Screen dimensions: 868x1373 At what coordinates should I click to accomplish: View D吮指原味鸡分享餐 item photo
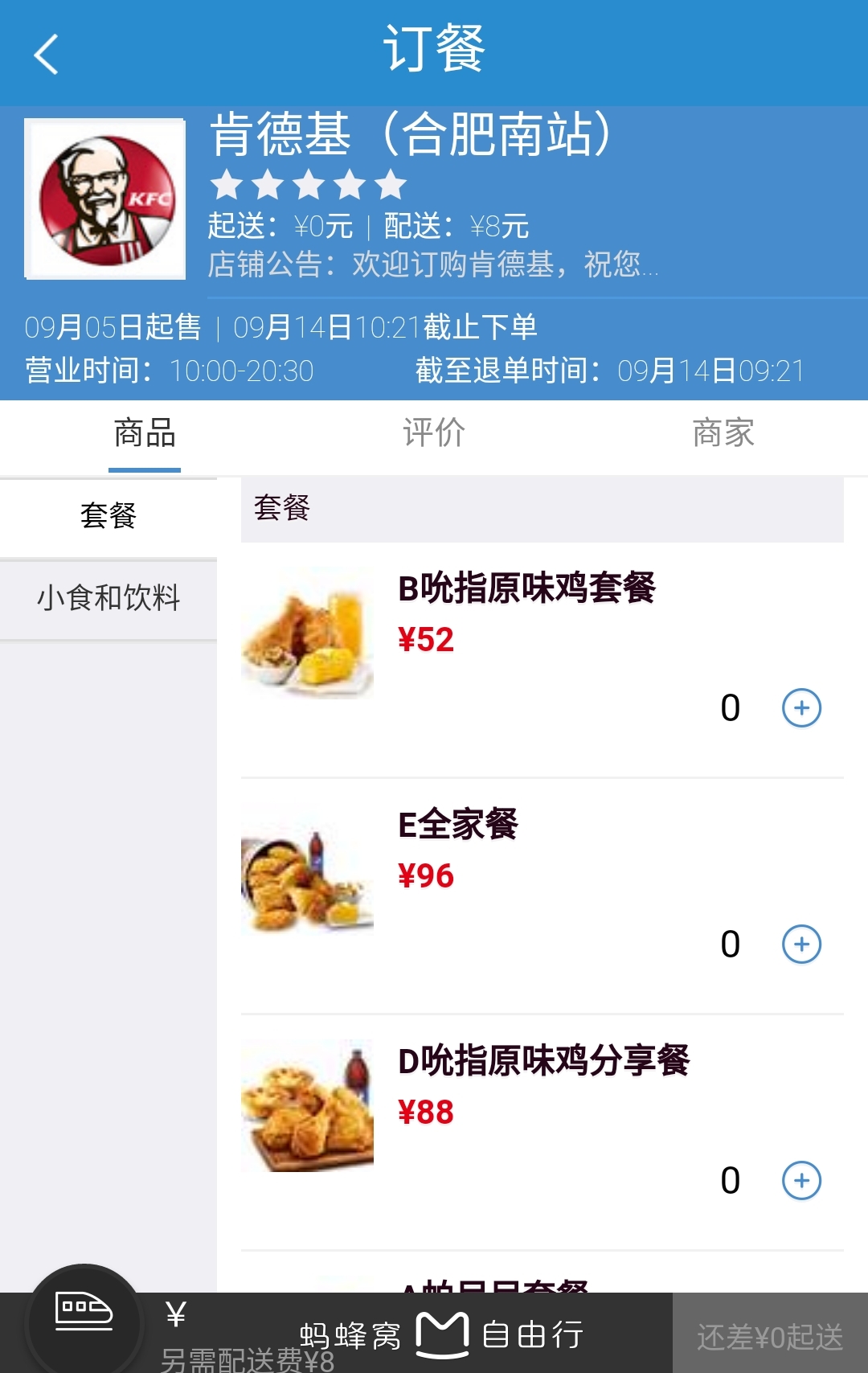click(x=308, y=1107)
